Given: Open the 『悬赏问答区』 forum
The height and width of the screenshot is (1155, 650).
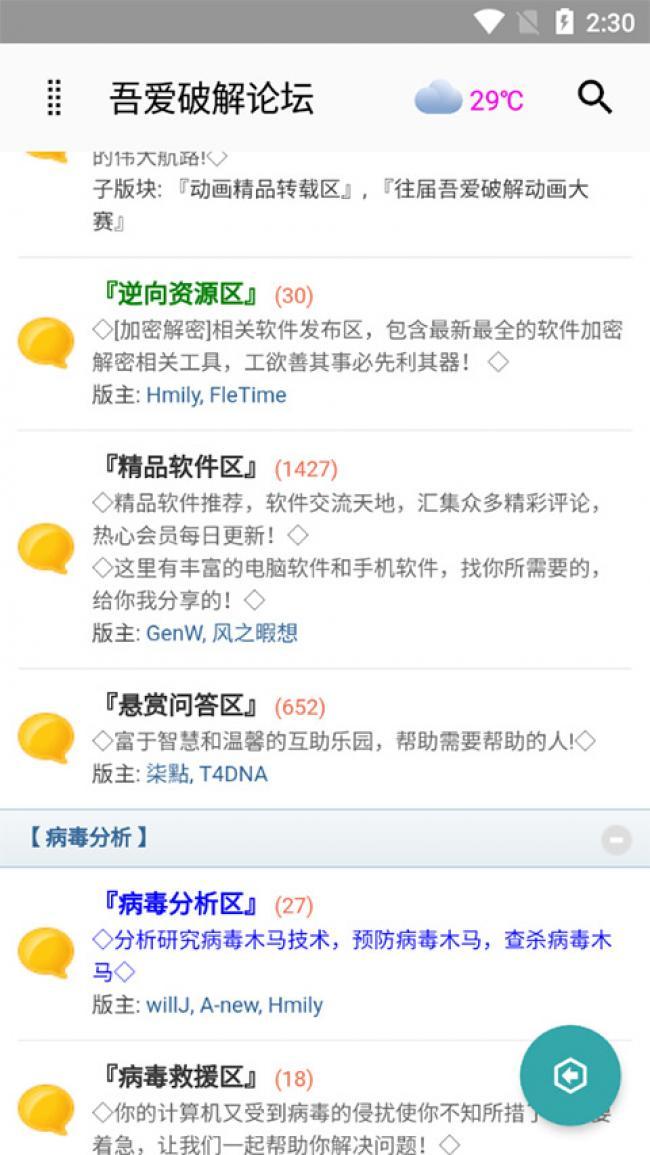Looking at the screenshot, I should (181, 706).
